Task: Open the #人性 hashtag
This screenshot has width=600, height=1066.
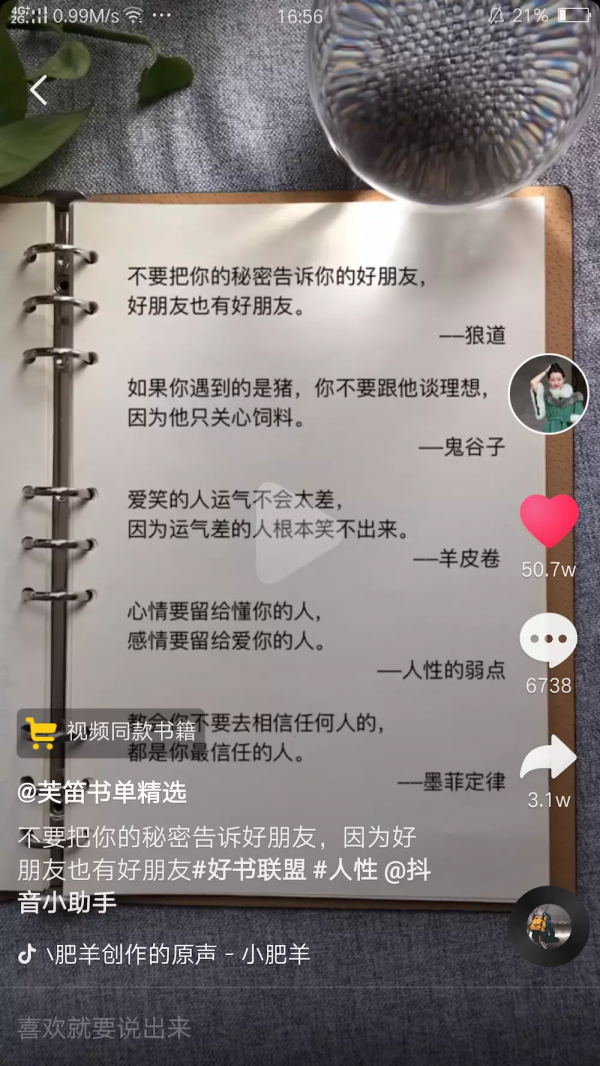Action: (345, 869)
